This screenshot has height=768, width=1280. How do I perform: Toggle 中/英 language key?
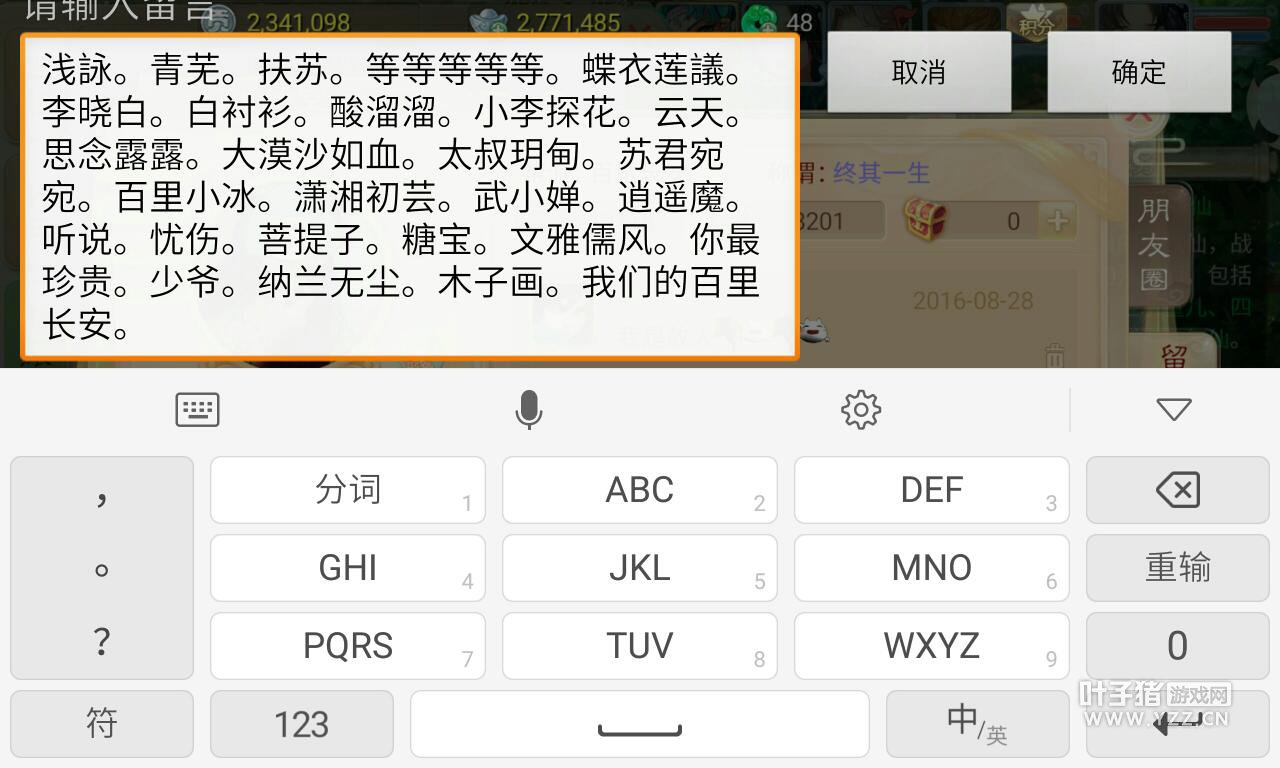click(x=976, y=723)
